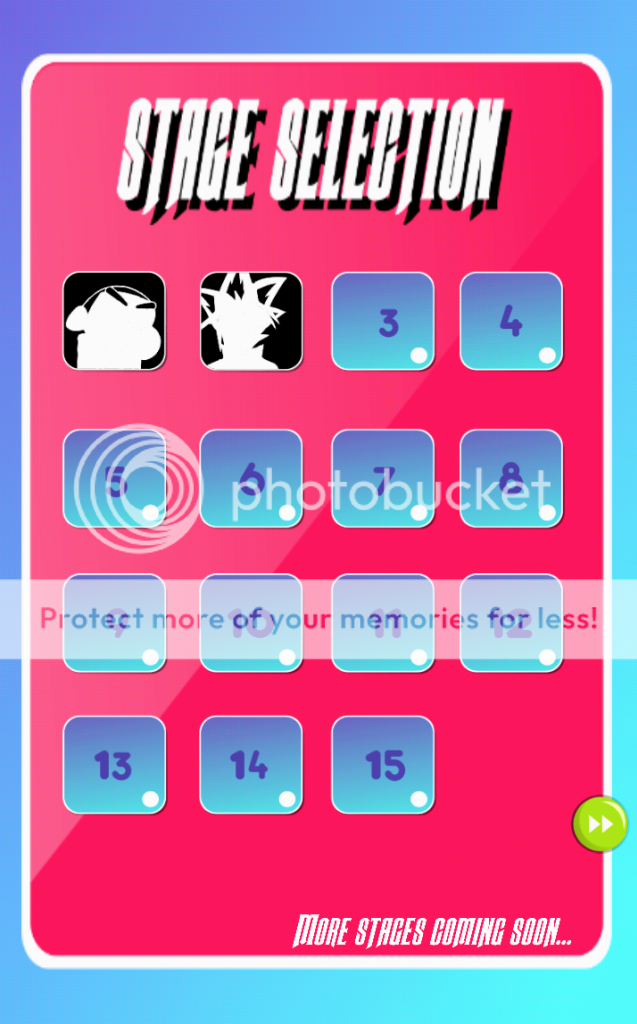
Task: Enter stage 14
Action: 251,765
